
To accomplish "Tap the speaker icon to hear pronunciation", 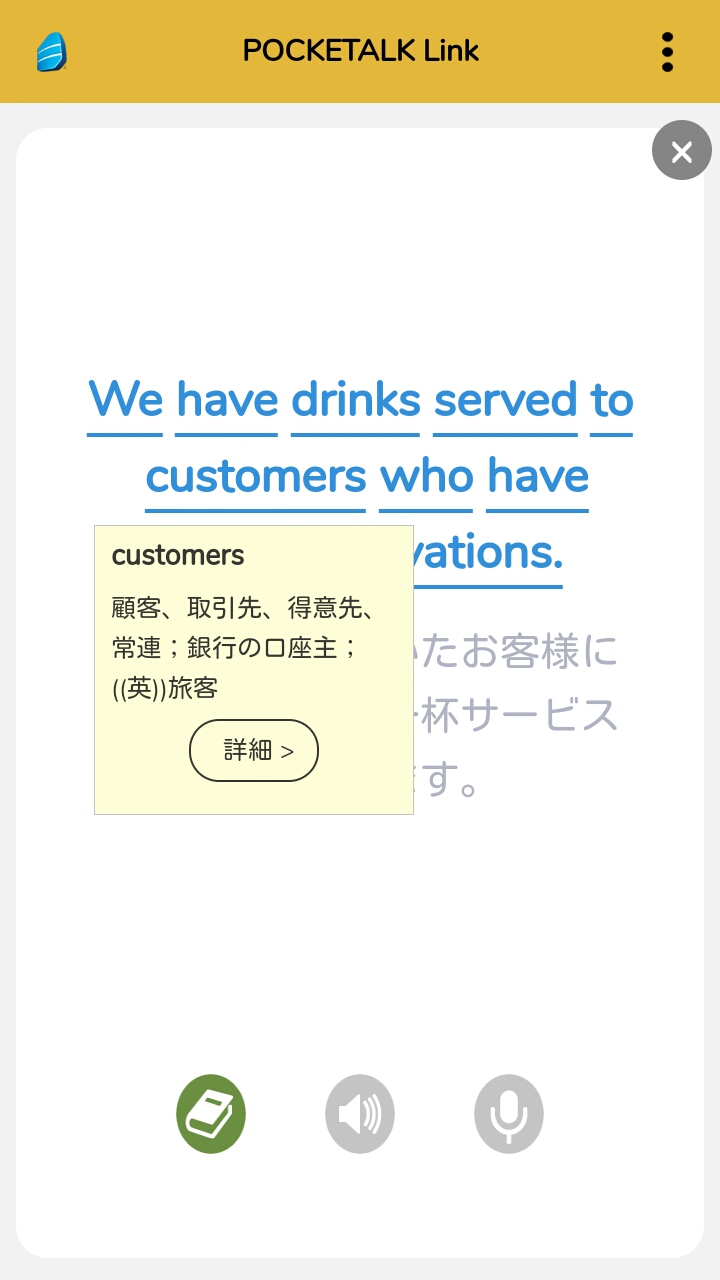I will click(360, 1113).
